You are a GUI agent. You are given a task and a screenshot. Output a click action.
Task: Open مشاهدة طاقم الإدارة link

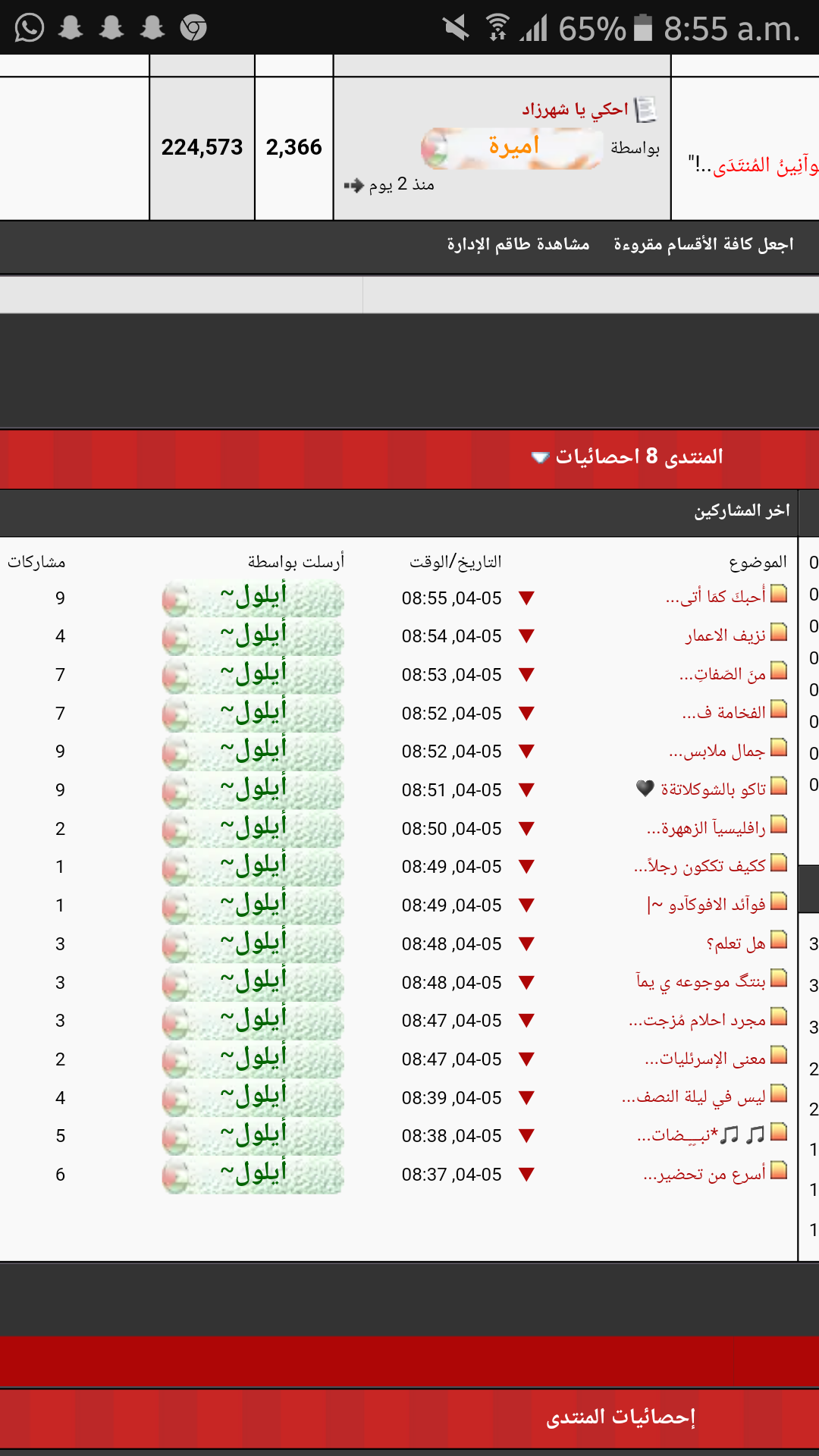tap(518, 244)
